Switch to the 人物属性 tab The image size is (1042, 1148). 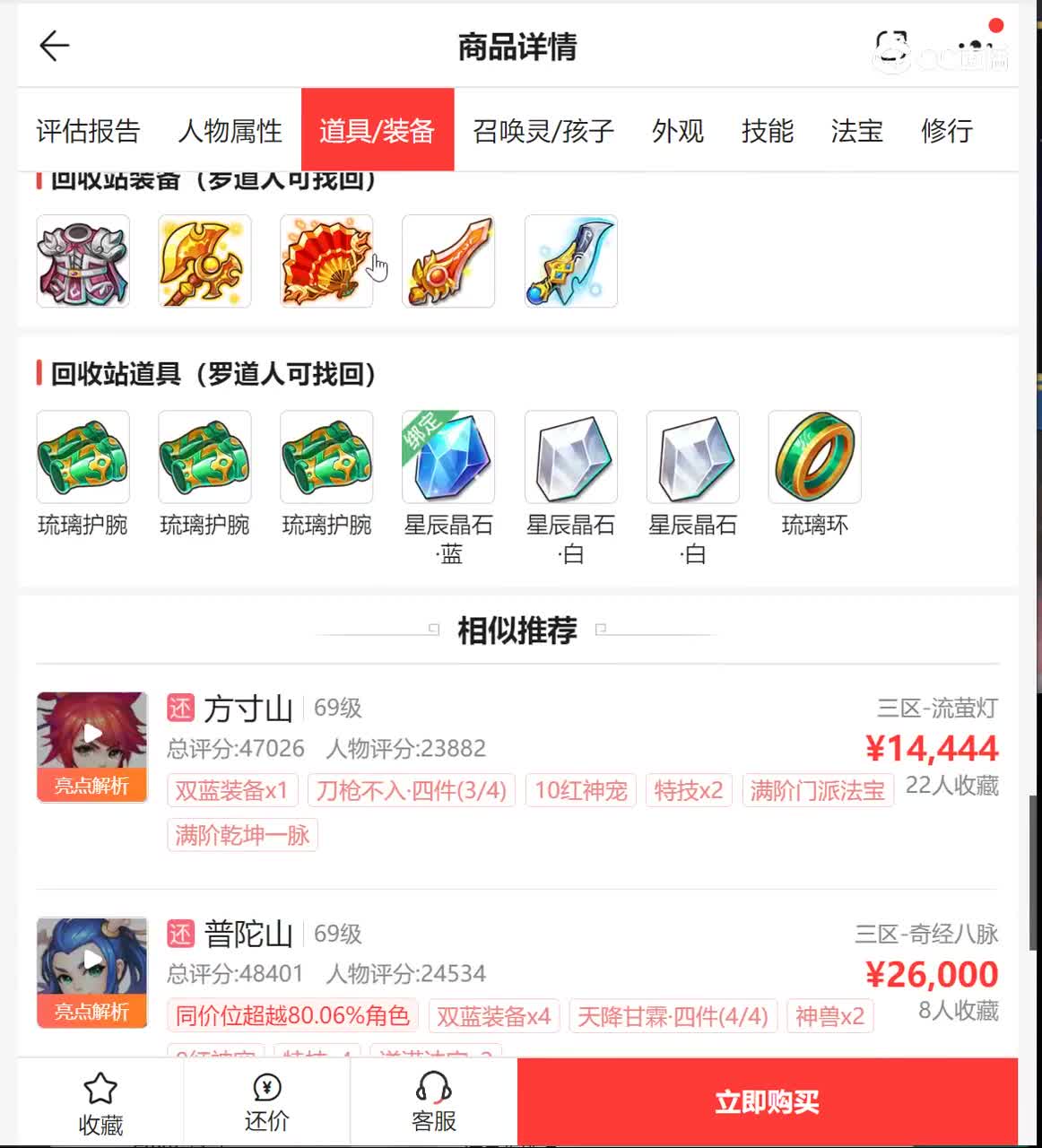pyautogui.click(x=230, y=131)
